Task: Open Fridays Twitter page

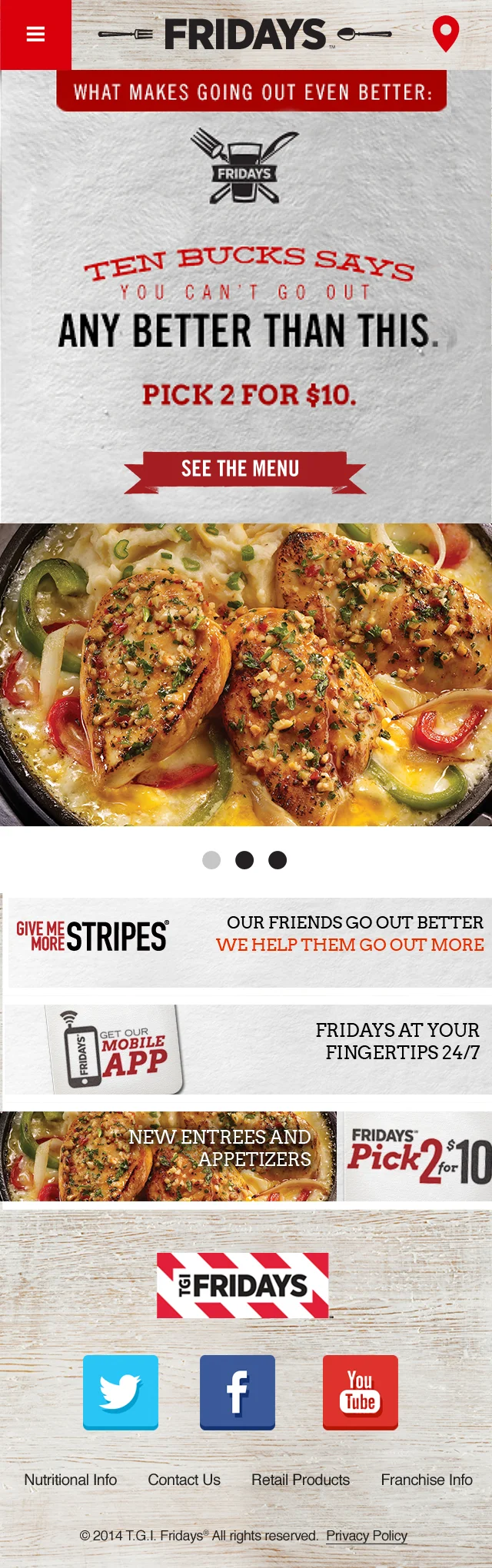Action: pyautogui.click(x=121, y=1392)
